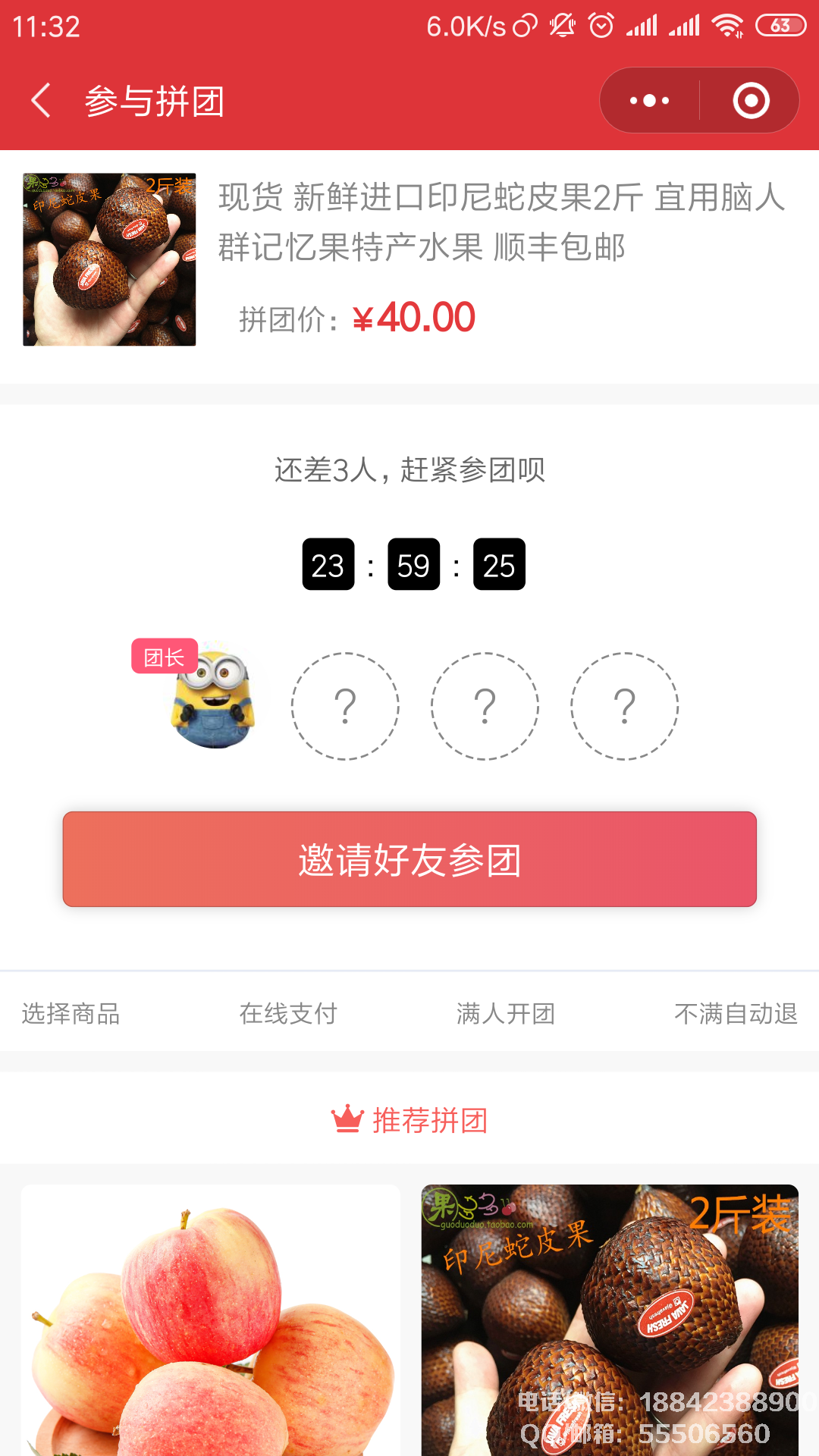Go back from the 参与拼团 page

click(x=42, y=101)
